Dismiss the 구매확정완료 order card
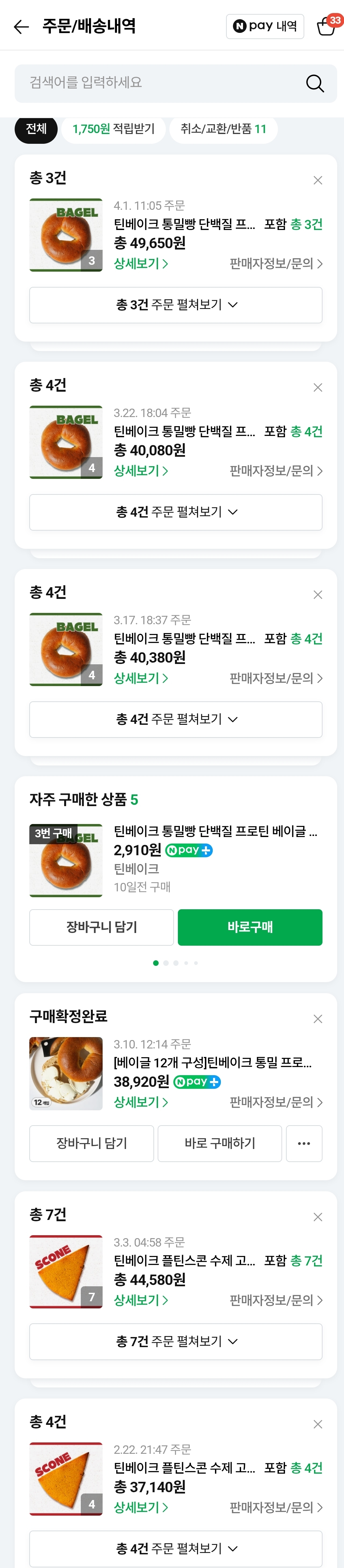Viewport: 344px width, 1568px height. click(x=318, y=1019)
